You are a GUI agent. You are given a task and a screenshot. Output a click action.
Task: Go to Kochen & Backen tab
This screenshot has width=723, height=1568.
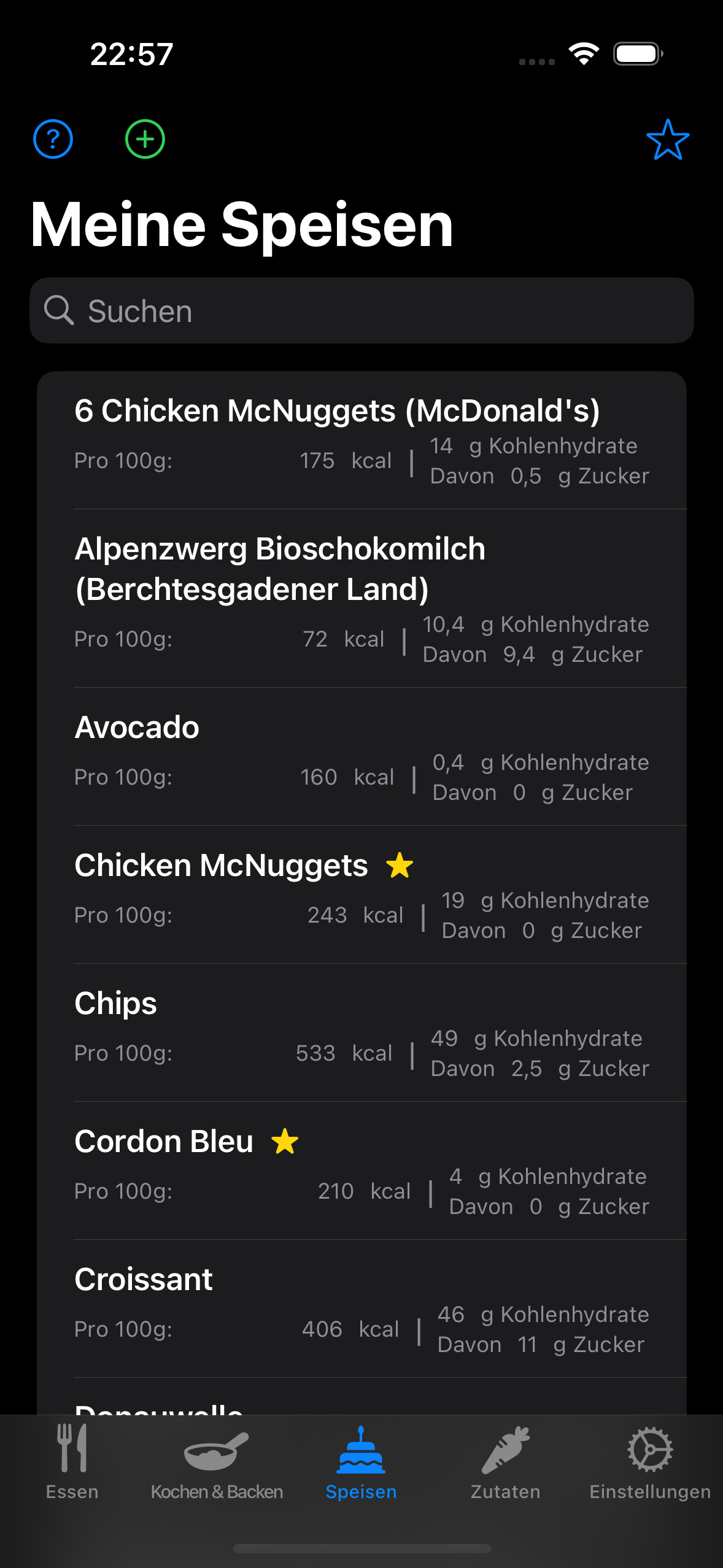pyautogui.click(x=217, y=1462)
